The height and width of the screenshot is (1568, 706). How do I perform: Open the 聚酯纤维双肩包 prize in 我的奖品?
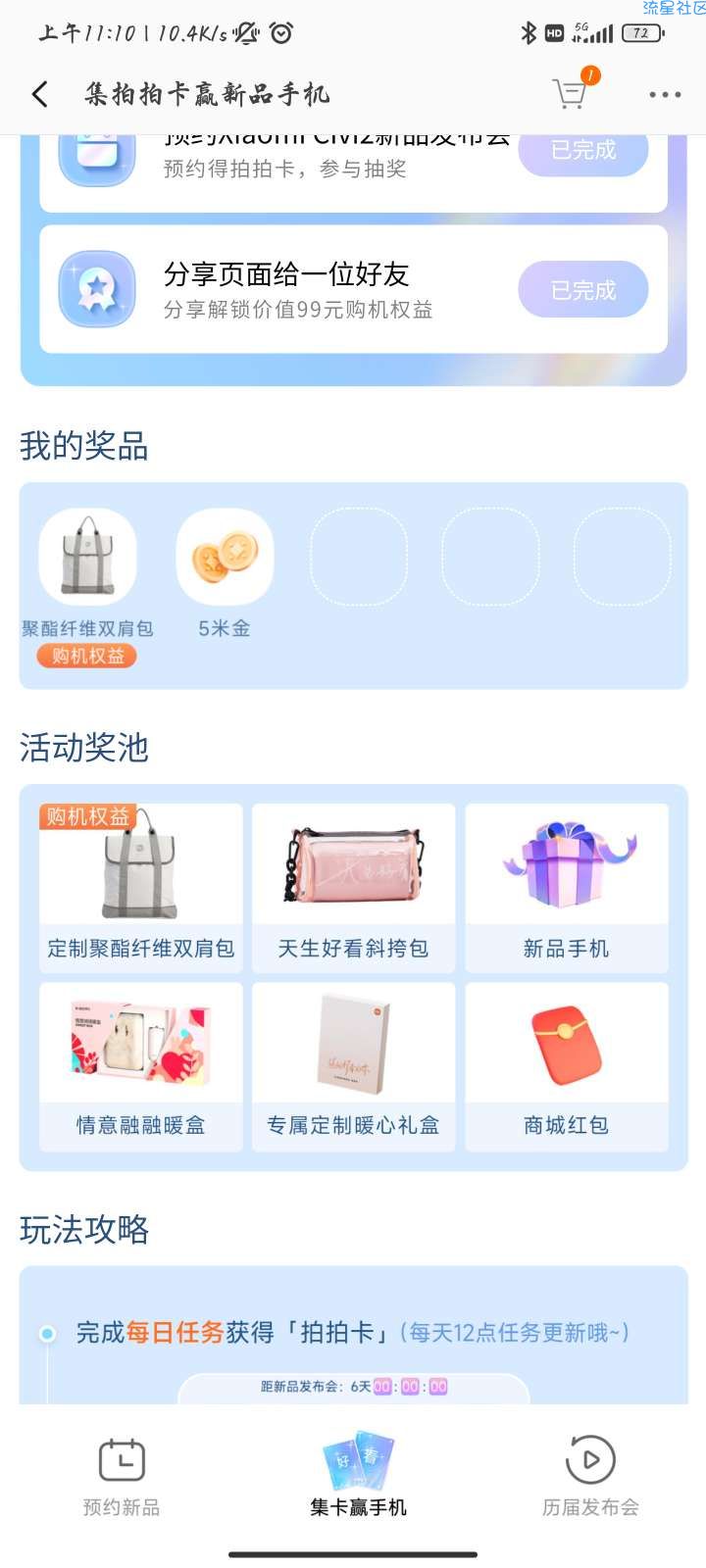(x=87, y=558)
